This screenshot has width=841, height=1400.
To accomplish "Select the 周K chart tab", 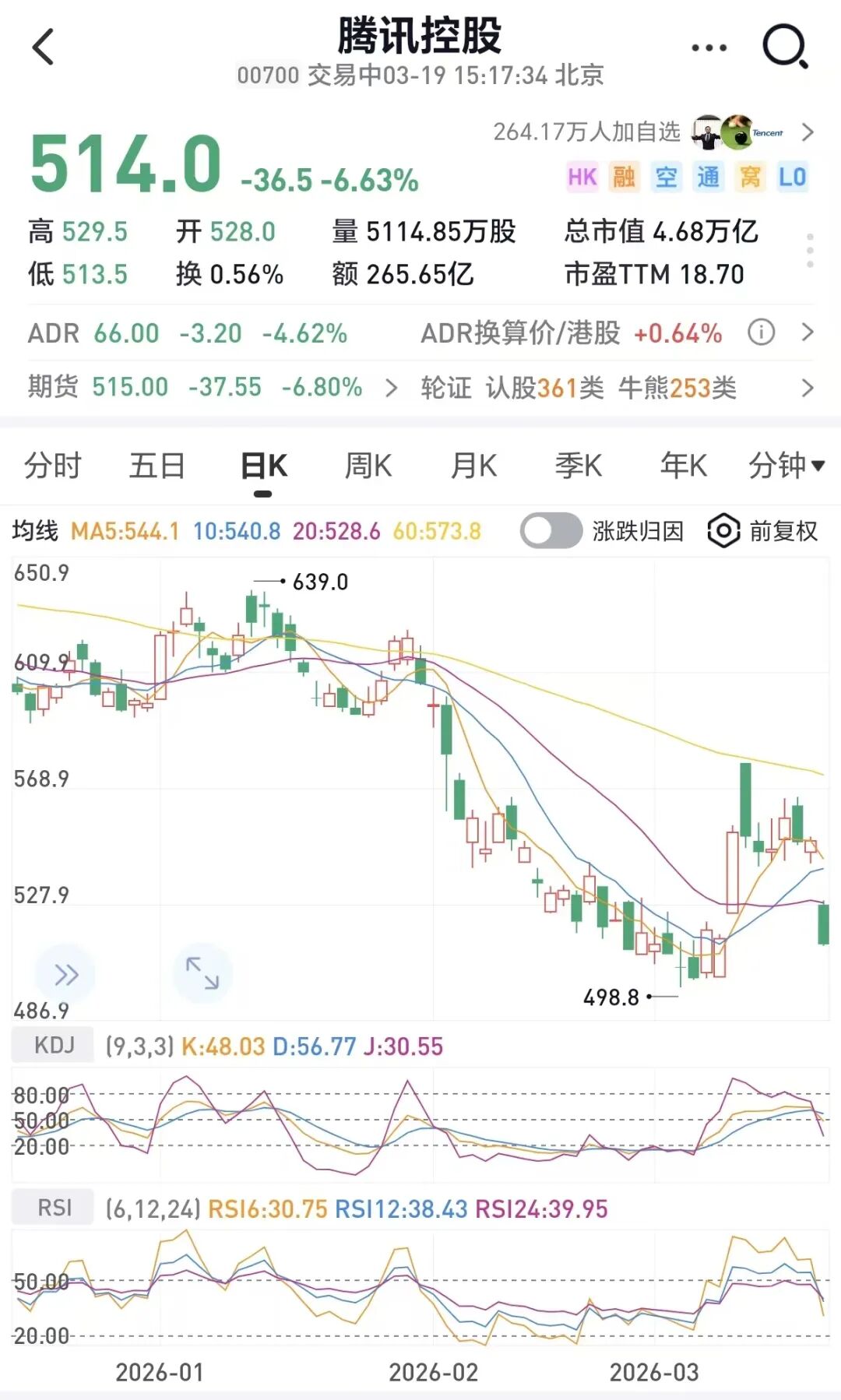I will pyautogui.click(x=368, y=466).
